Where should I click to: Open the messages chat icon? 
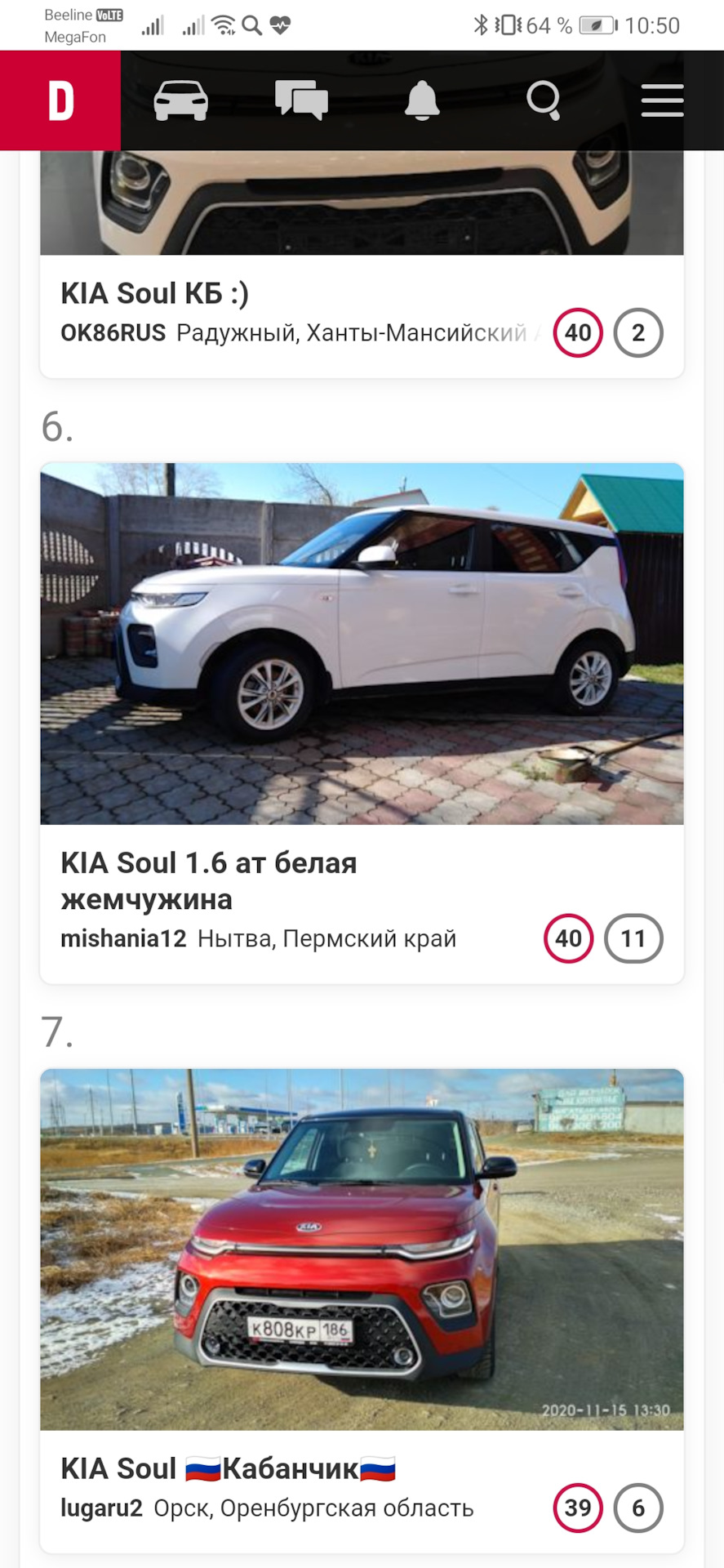(301, 101)
